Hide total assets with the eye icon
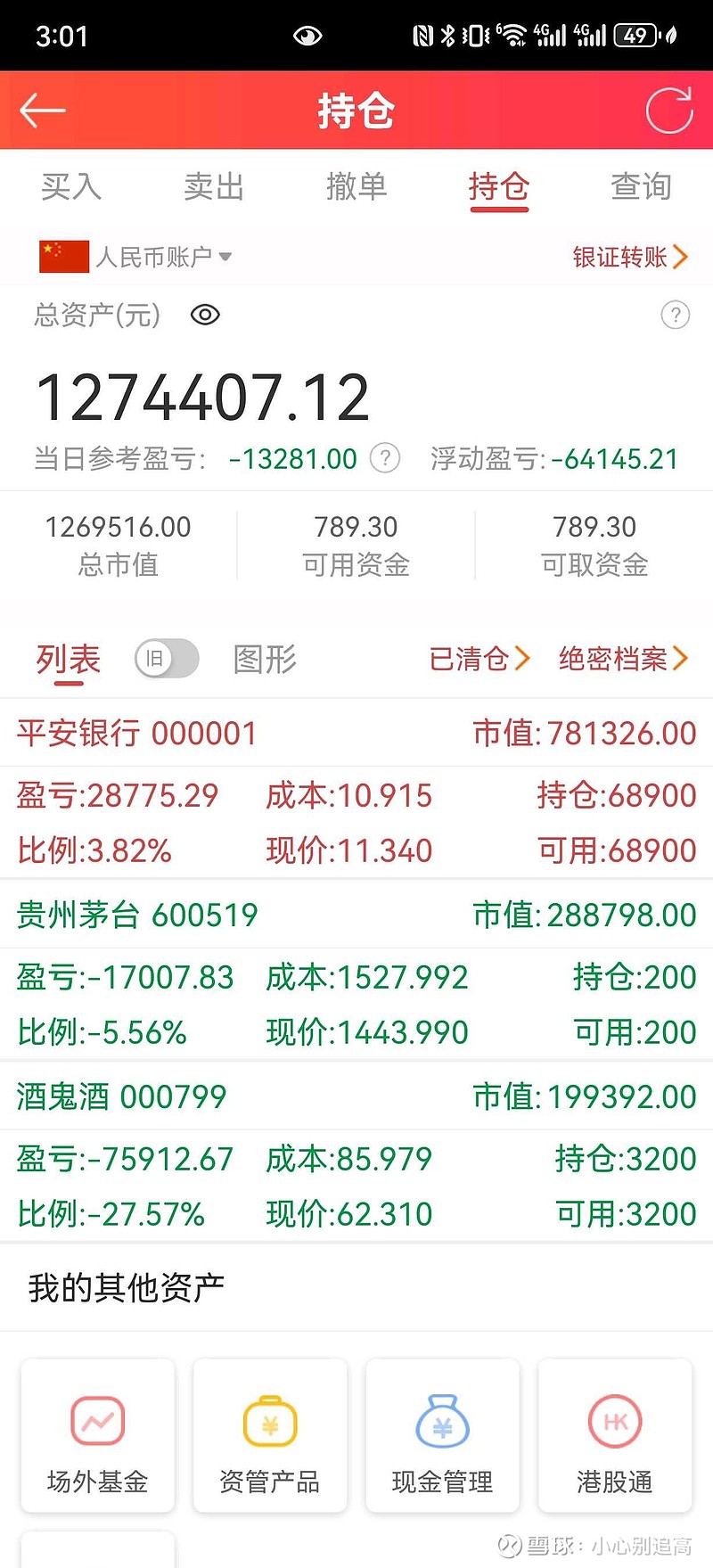Screen dimensions: 713x1568 coord(205,315)
